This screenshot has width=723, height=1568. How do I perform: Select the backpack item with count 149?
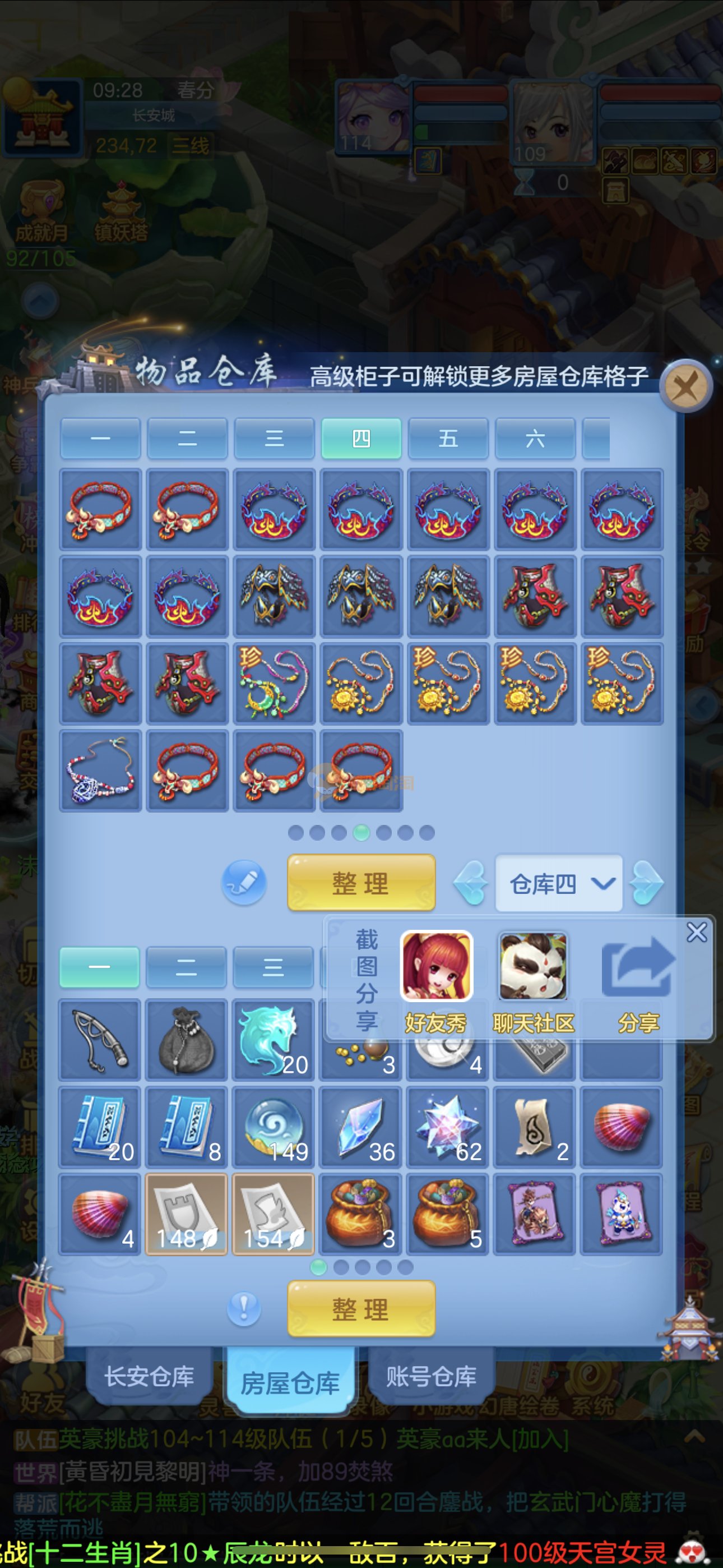coord(274,1127)
